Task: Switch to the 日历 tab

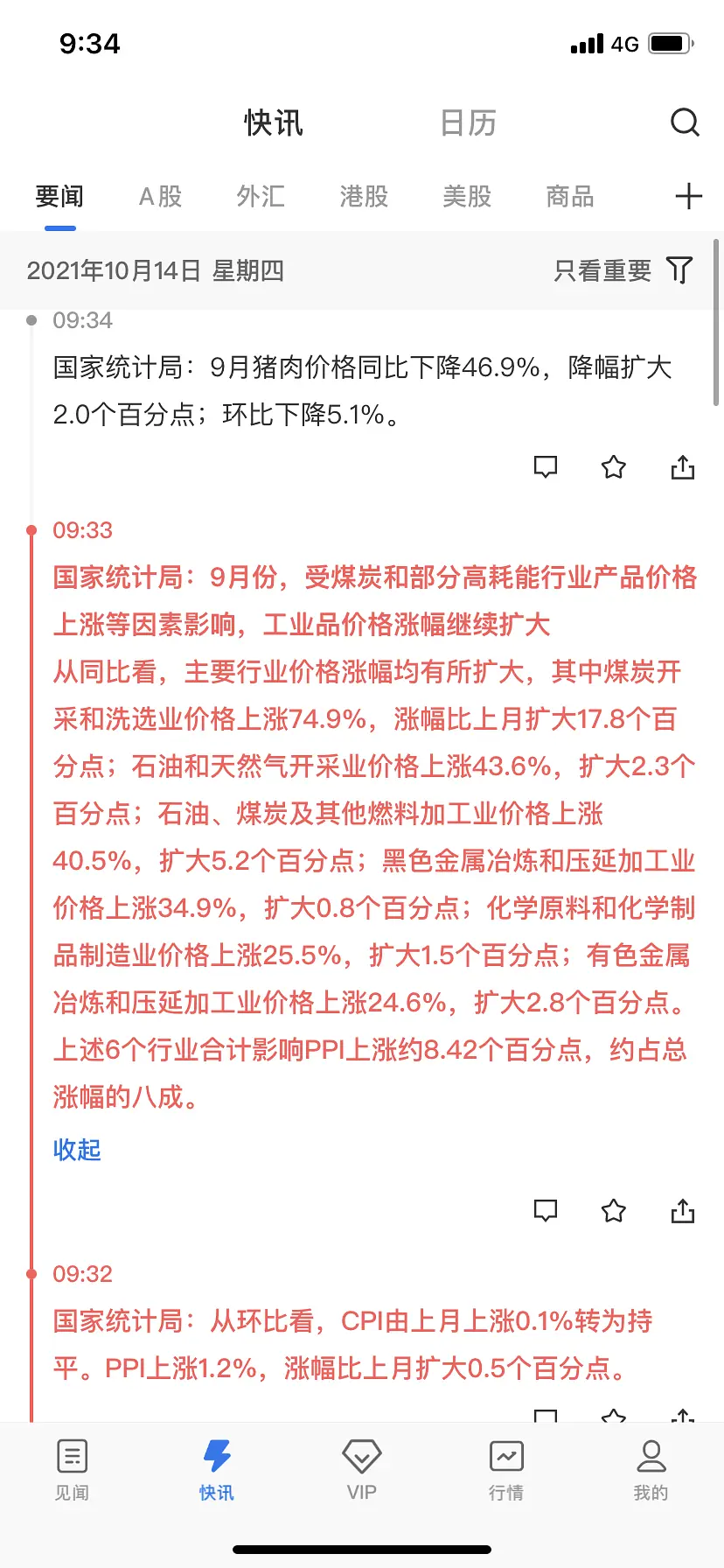Action: [x=469, y=122]
